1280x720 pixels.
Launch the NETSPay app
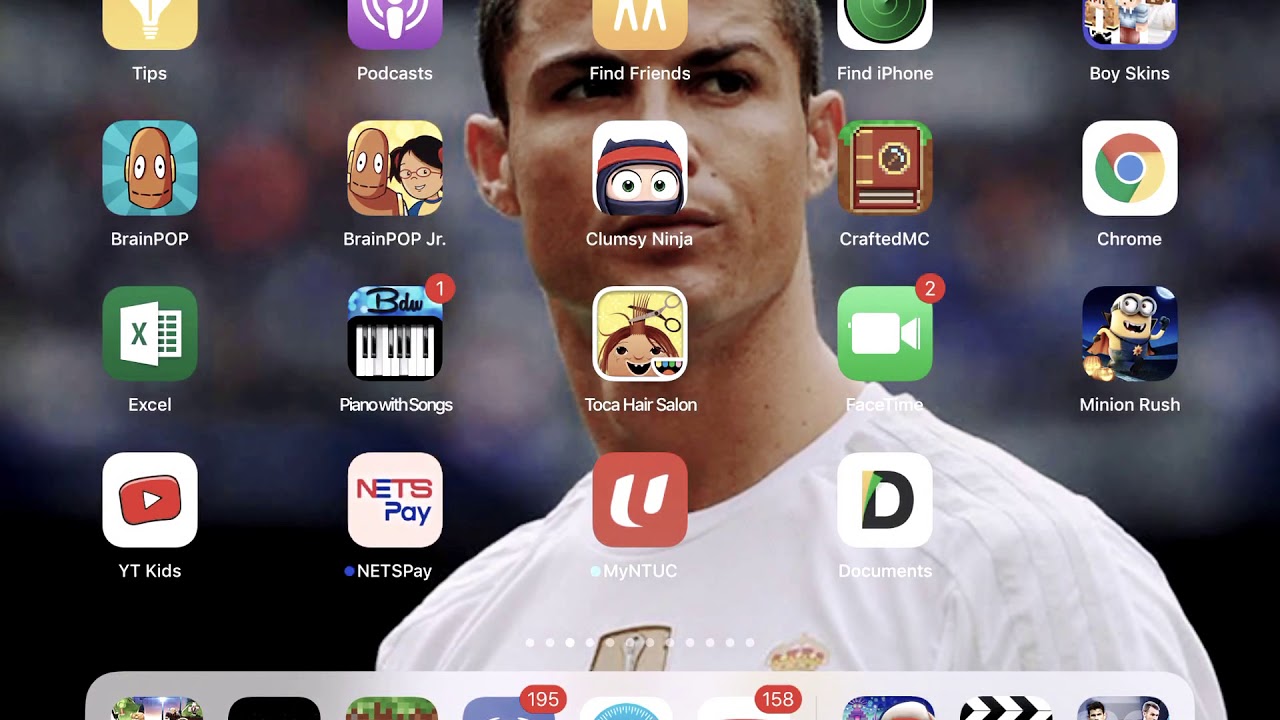pyautogui.click(x=395, y=500)
